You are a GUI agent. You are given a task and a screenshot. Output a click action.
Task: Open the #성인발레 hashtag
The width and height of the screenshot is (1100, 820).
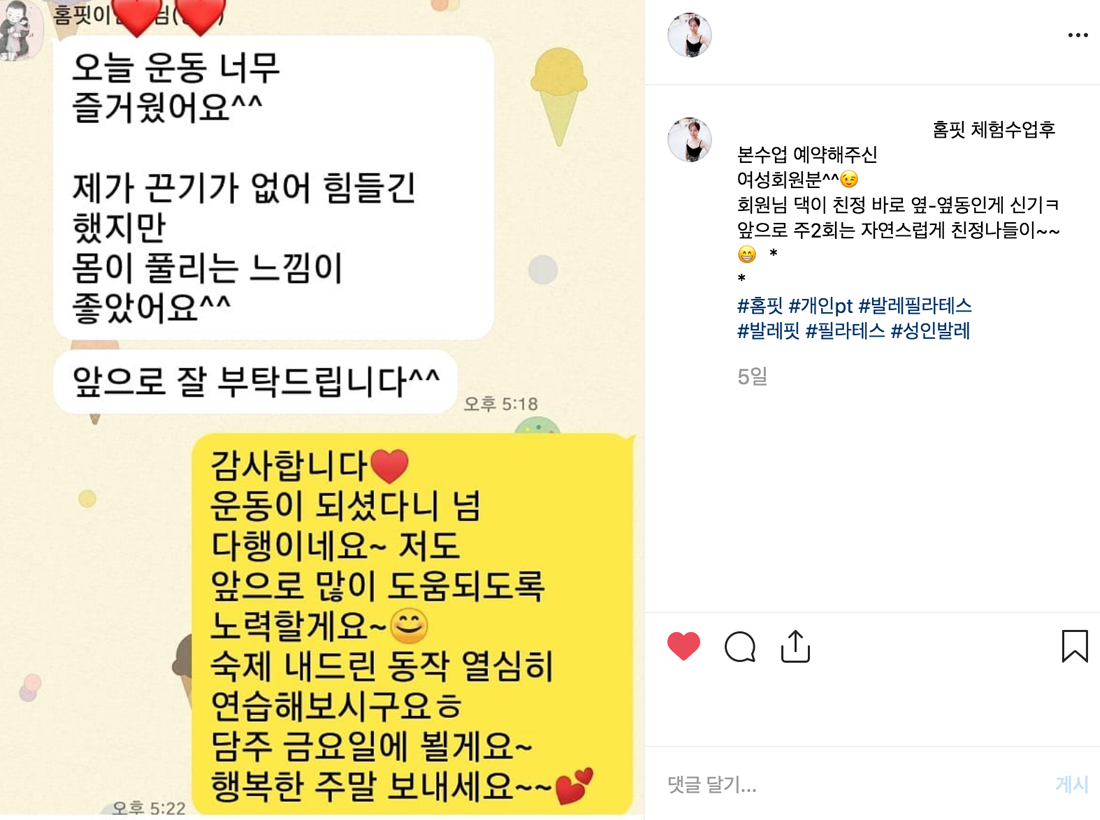click(x=930, y=331)
